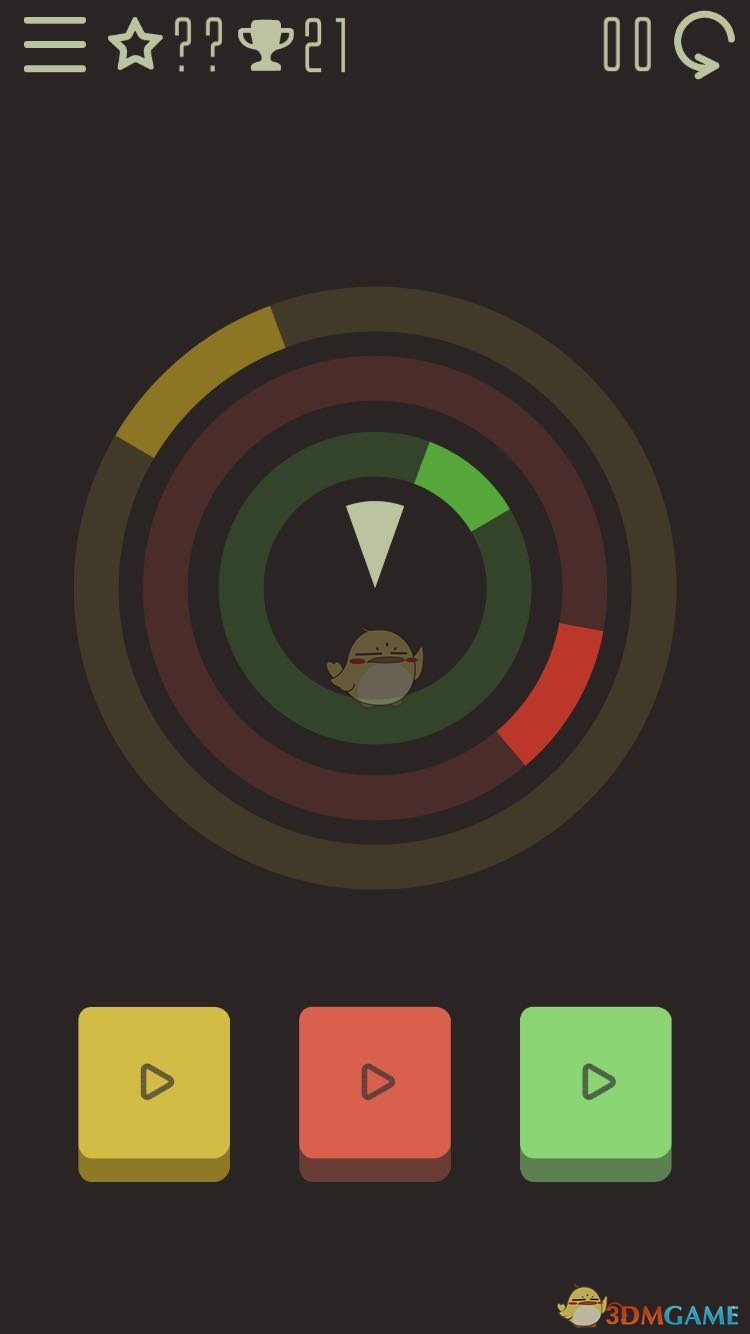The width and height of the screenshot is (750, 1334).
Task: Open the hamburger menu
Action: pyautogui.click(x=55, y=45)
